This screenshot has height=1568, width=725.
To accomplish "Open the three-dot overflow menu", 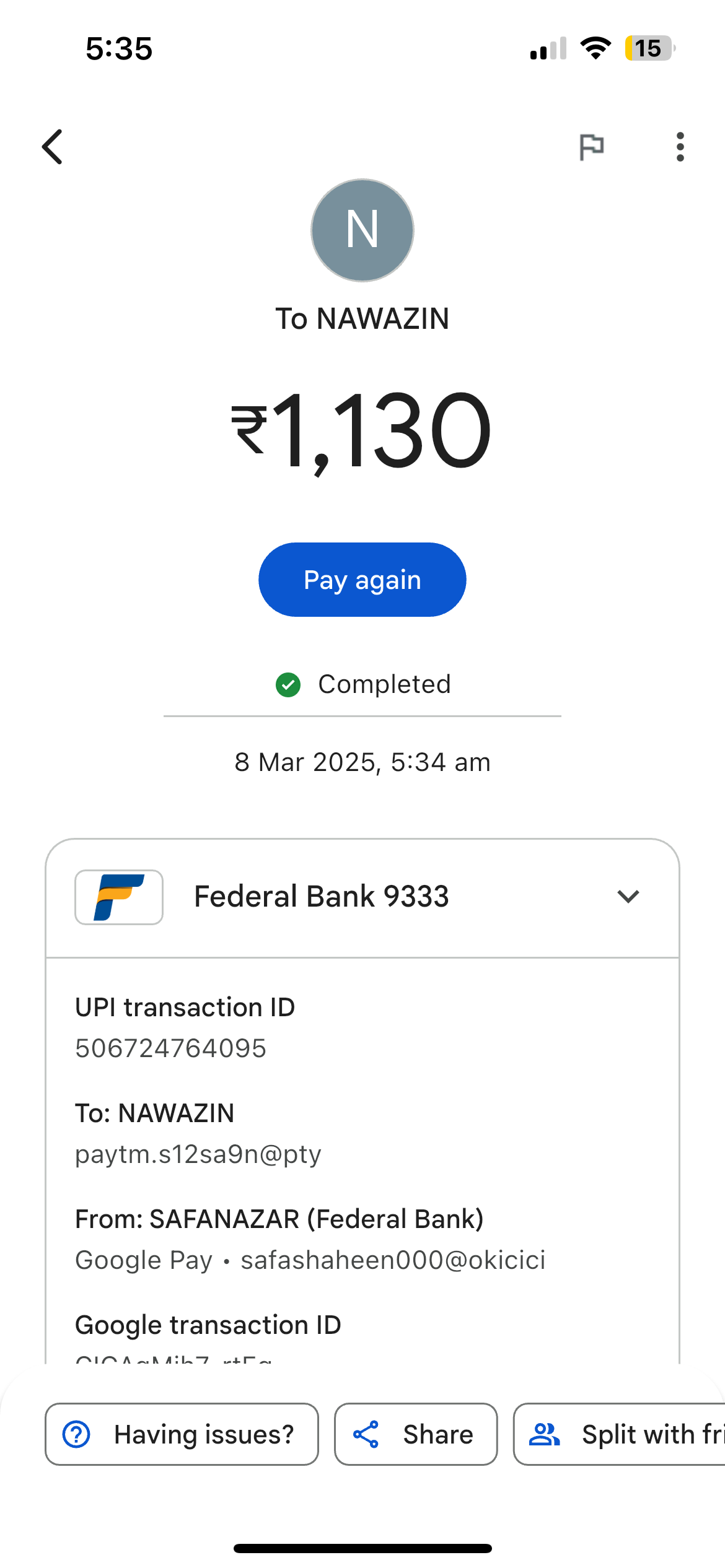I will point(680,147).
